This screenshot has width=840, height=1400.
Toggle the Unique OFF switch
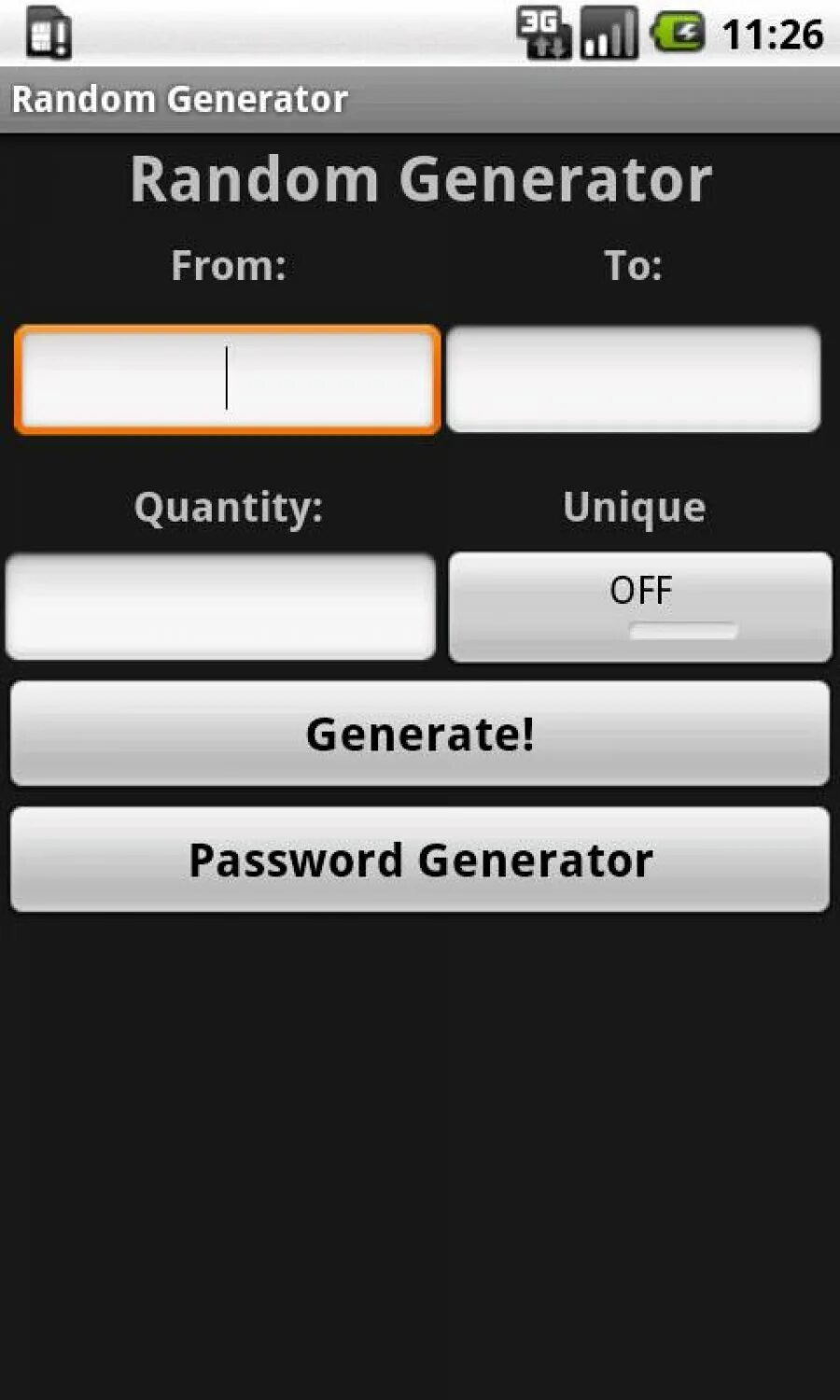640,607
